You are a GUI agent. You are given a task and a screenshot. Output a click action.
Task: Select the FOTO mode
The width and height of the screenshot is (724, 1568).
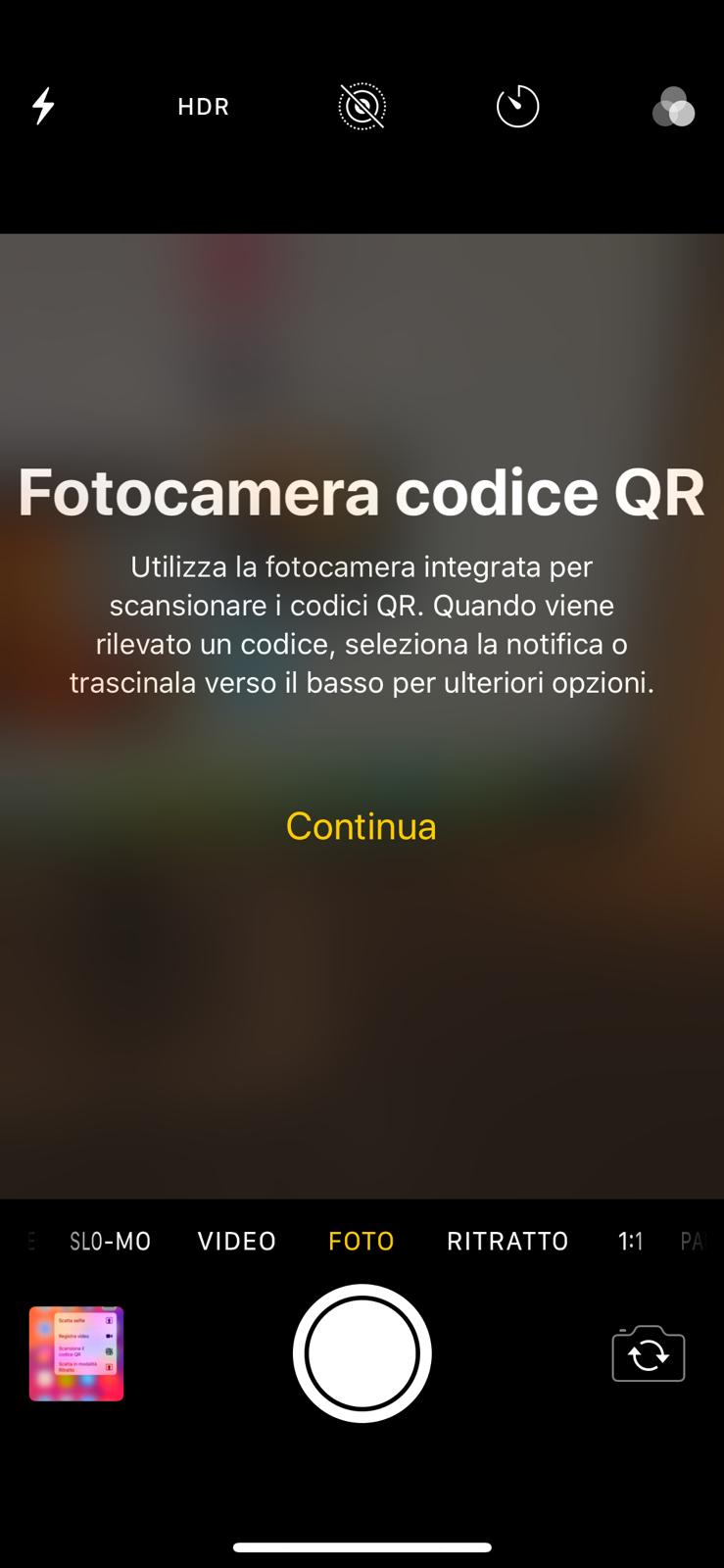point(361,1242)
